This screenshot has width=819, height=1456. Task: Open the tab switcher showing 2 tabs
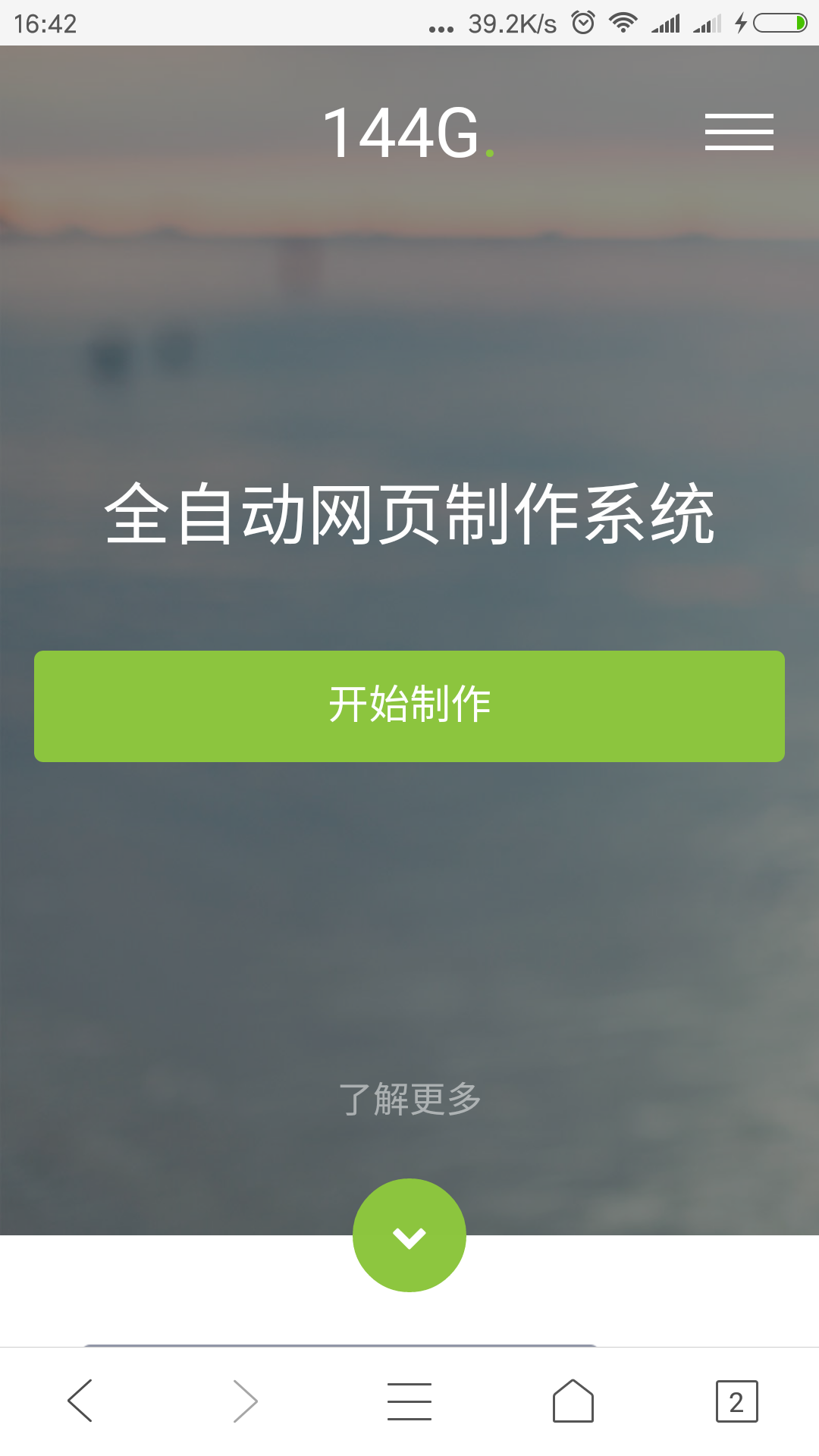pyautogui.click(x=737, y=1401)
